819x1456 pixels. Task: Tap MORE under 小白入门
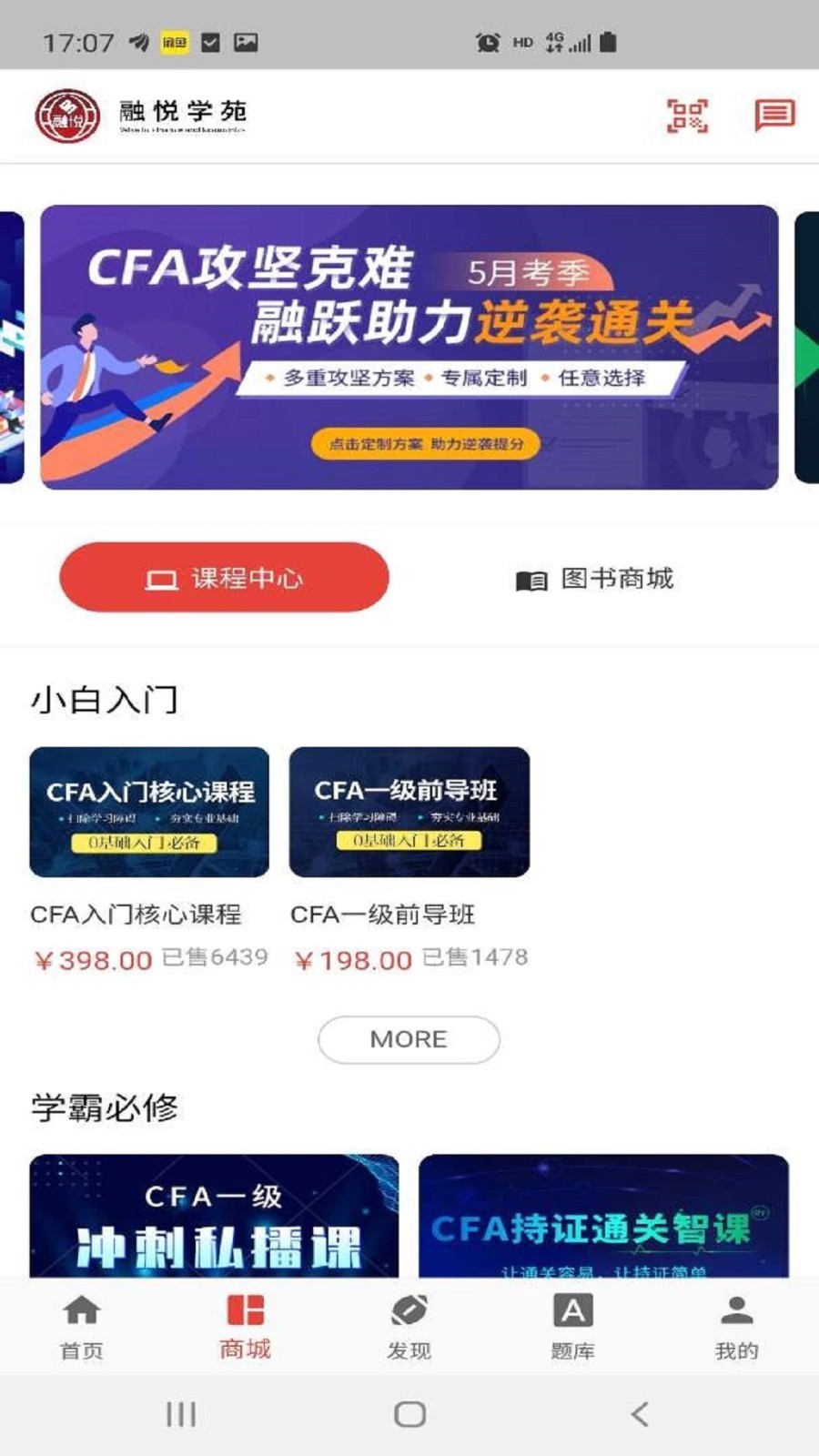(409, 1039)
